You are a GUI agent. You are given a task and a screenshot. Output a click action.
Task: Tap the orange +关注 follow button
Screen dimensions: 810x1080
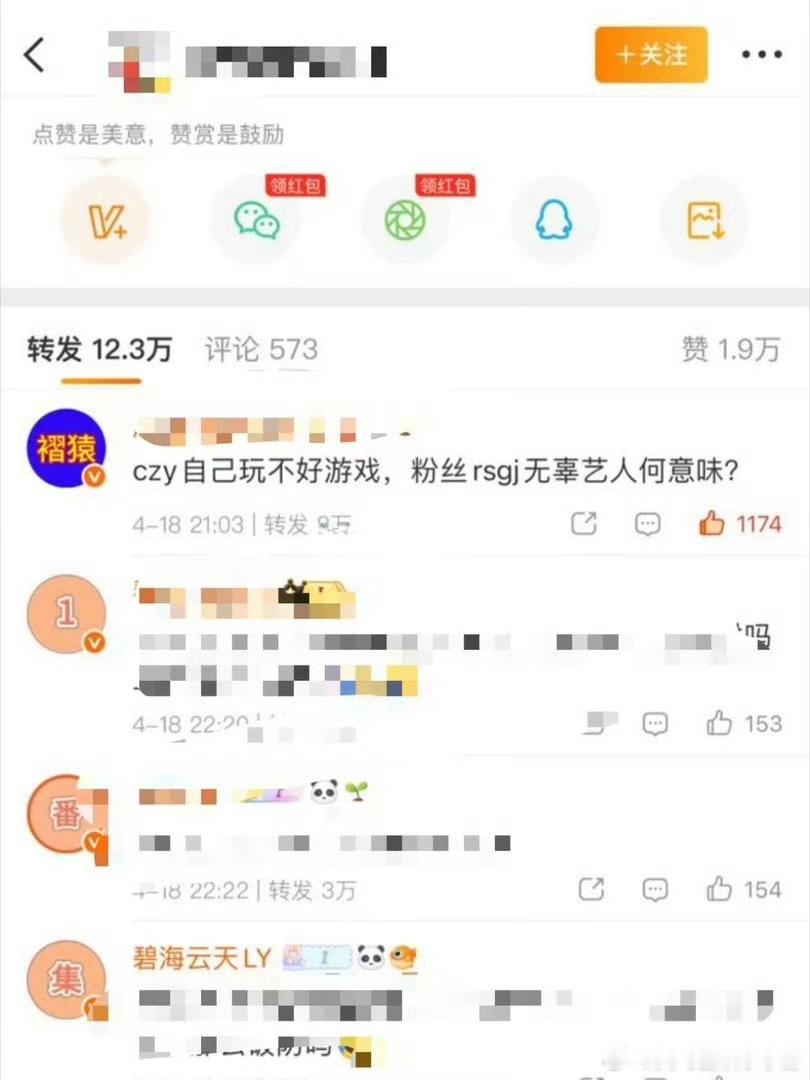click(x=651, y=57)
